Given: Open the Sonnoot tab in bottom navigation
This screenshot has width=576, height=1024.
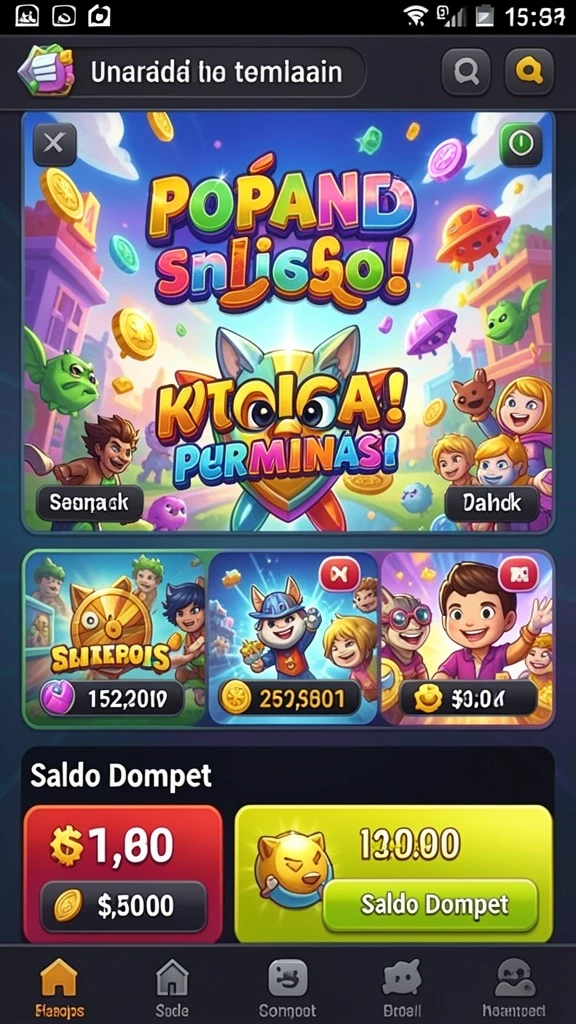Looking at the screenshot, I should (287, 986).
